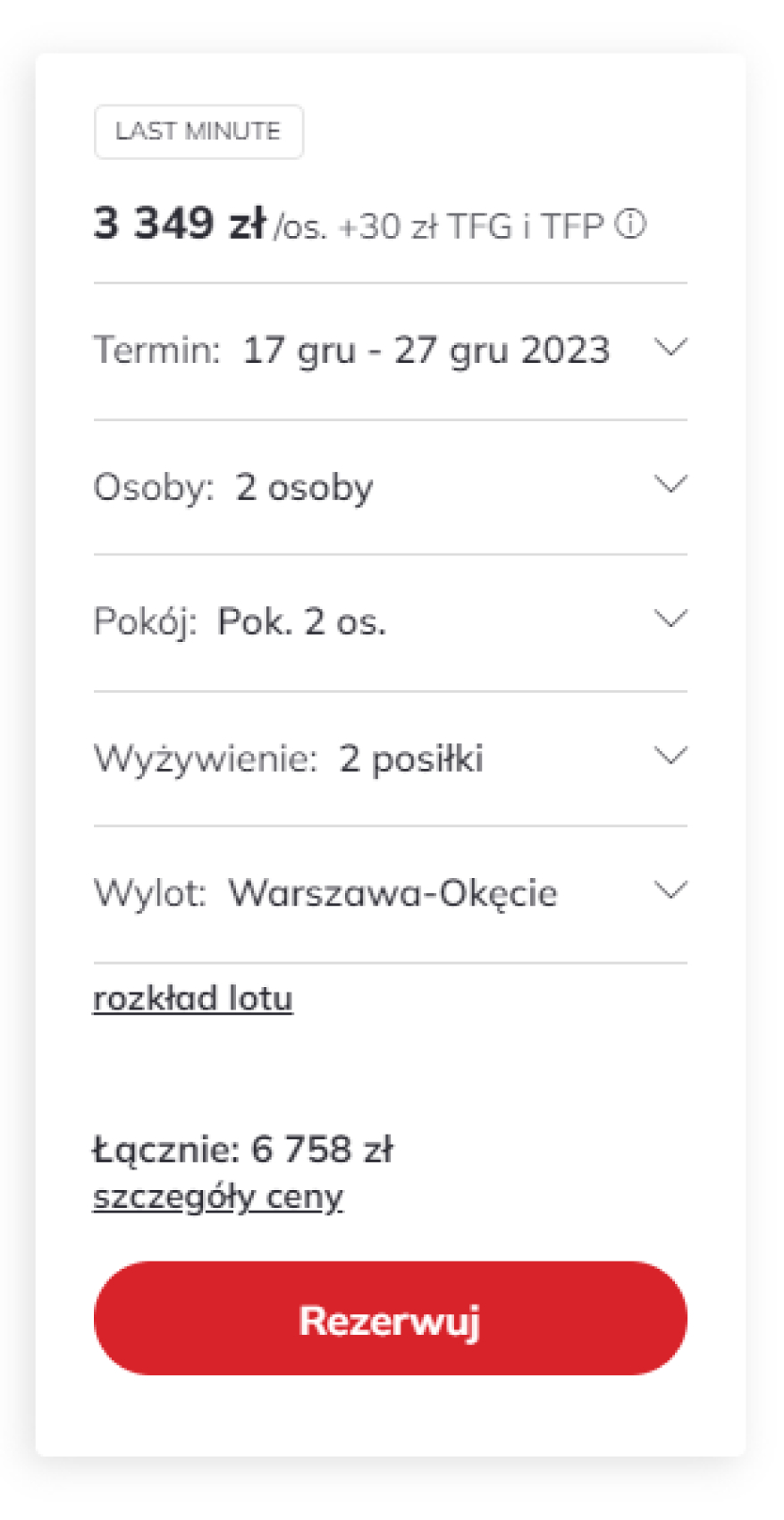Screen dimensions: 784x1520
Task: Click the LAST MINUTE badge
Action: (x=198, y=131)
